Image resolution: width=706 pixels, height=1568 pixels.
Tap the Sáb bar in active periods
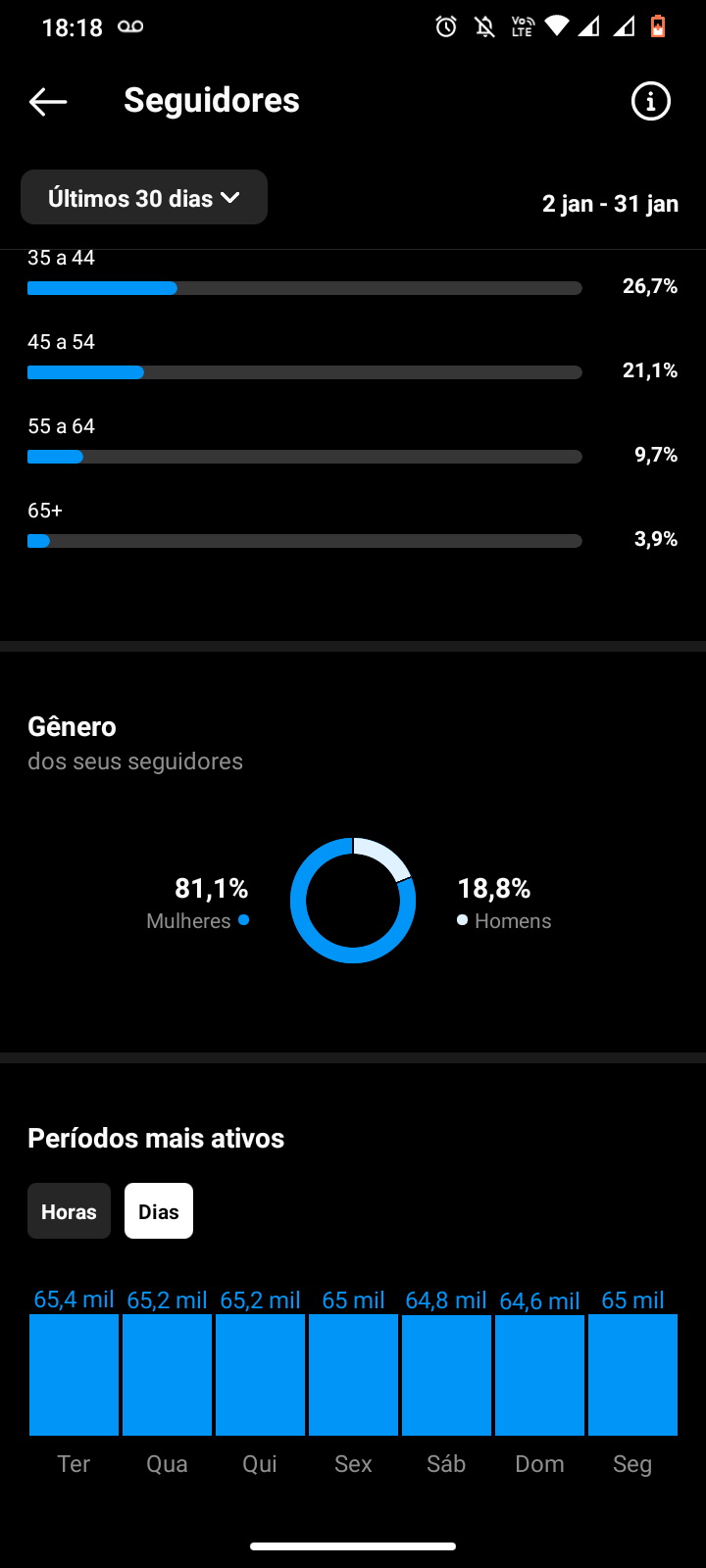[x=446, y=1375]
